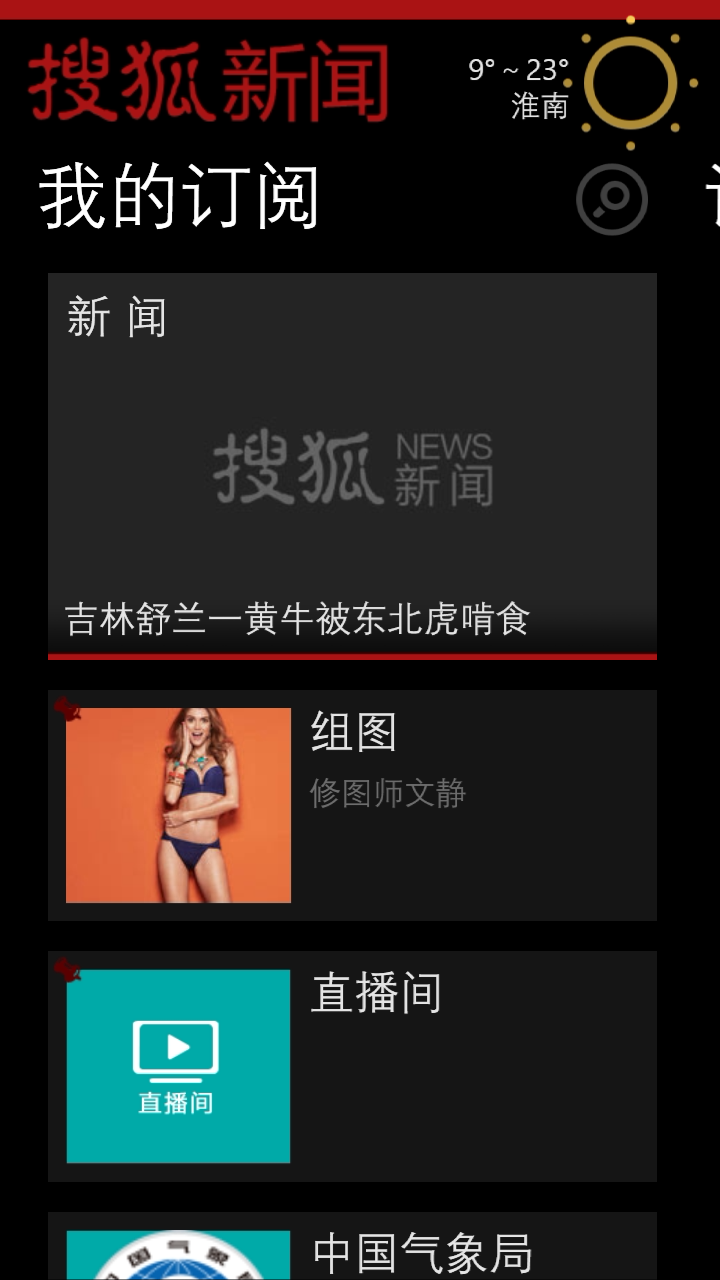The height and width of the screenshot is (1280, 720).
Task: Open the 新闻 card about 东北虎啃食黄牛
Action: 352,465
